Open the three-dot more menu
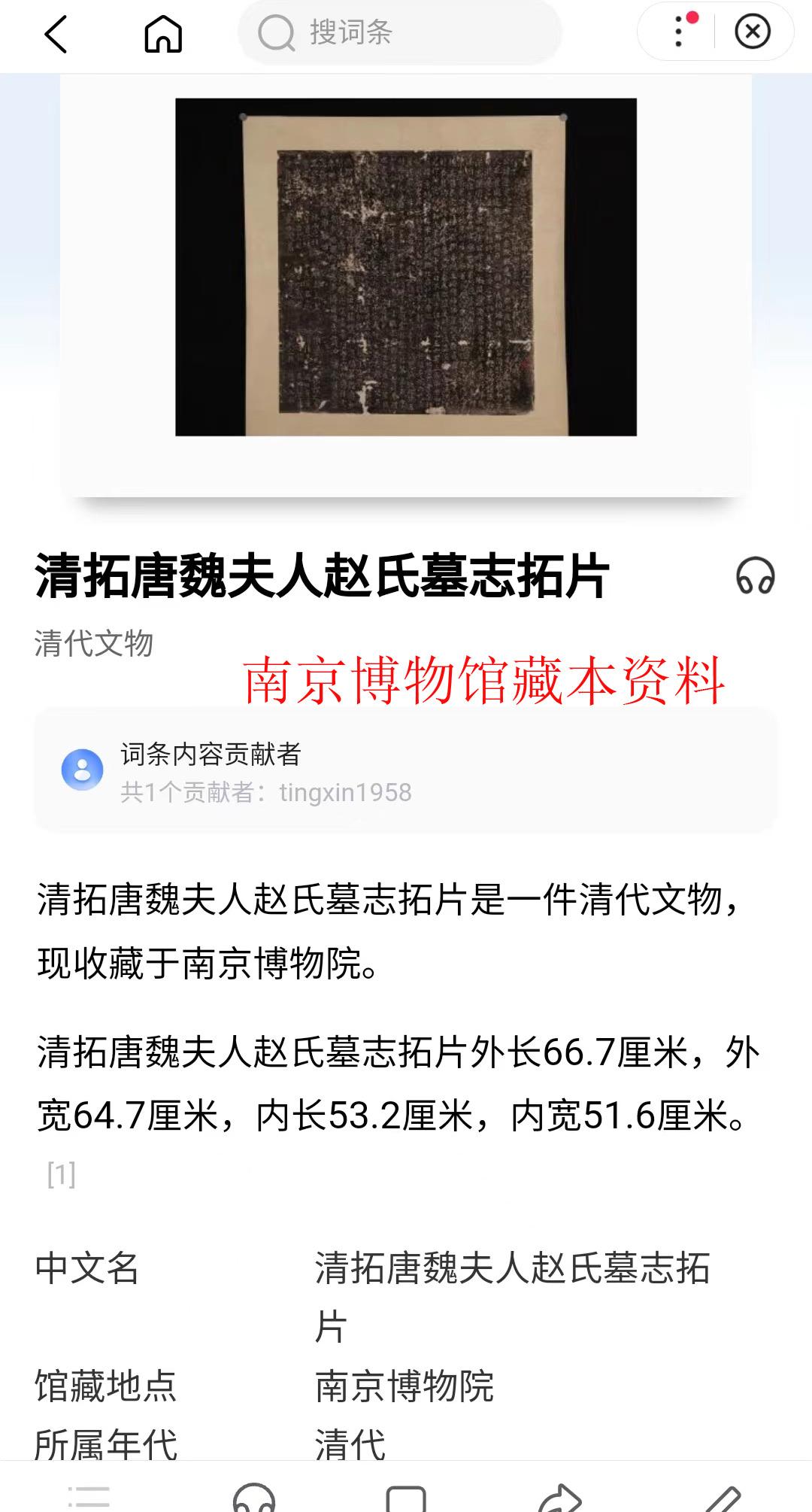Image resolution: width=812 pixels, height=1512 pixels. tap(680, 32)
